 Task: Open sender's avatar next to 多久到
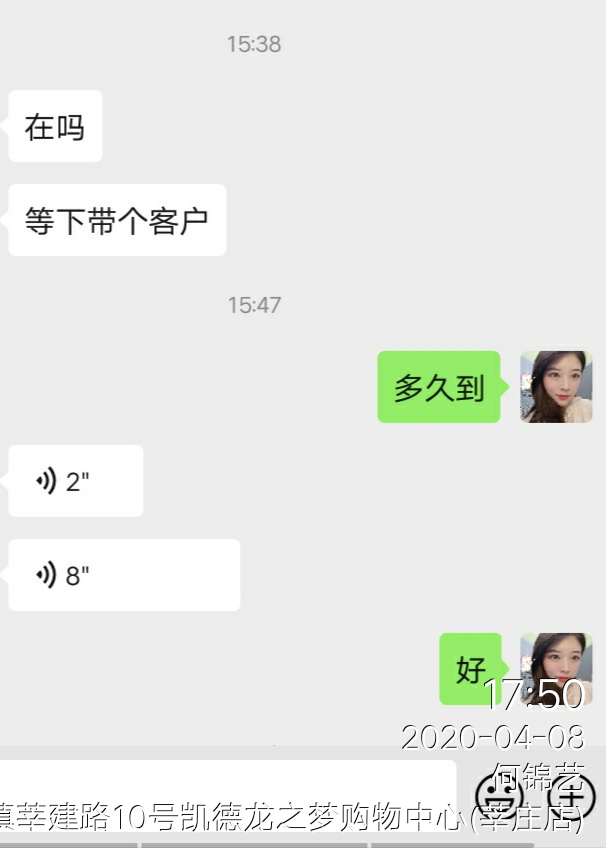pos(556,387)
